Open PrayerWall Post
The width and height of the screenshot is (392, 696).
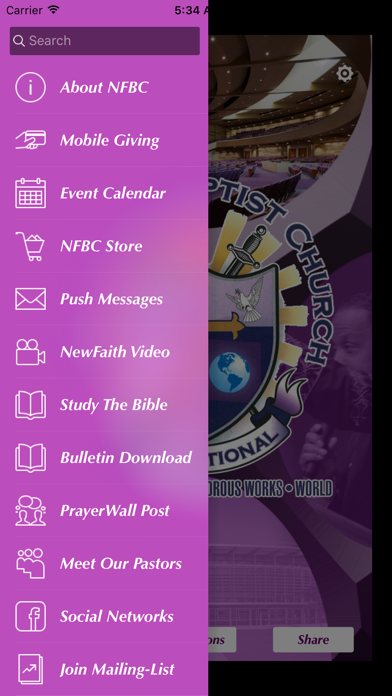pos(104,510)
